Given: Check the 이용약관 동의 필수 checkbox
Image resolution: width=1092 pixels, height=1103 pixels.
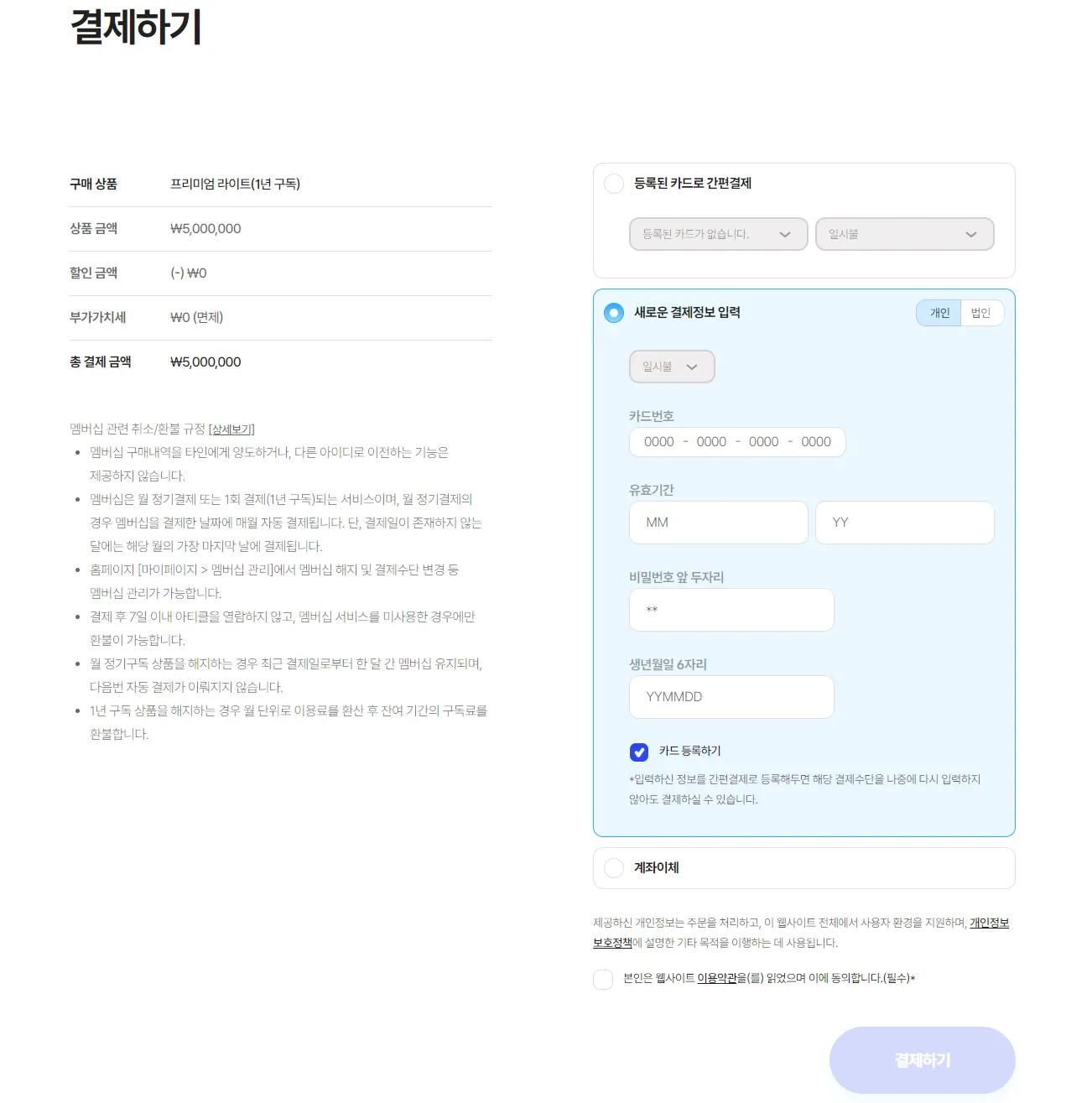Looking at the screenshot, I should 603,979.
